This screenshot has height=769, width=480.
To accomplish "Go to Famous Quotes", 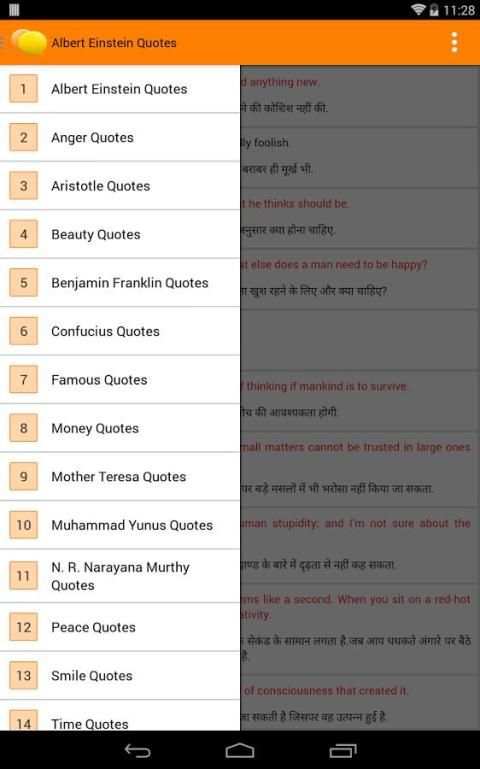I will coord(120,380).
